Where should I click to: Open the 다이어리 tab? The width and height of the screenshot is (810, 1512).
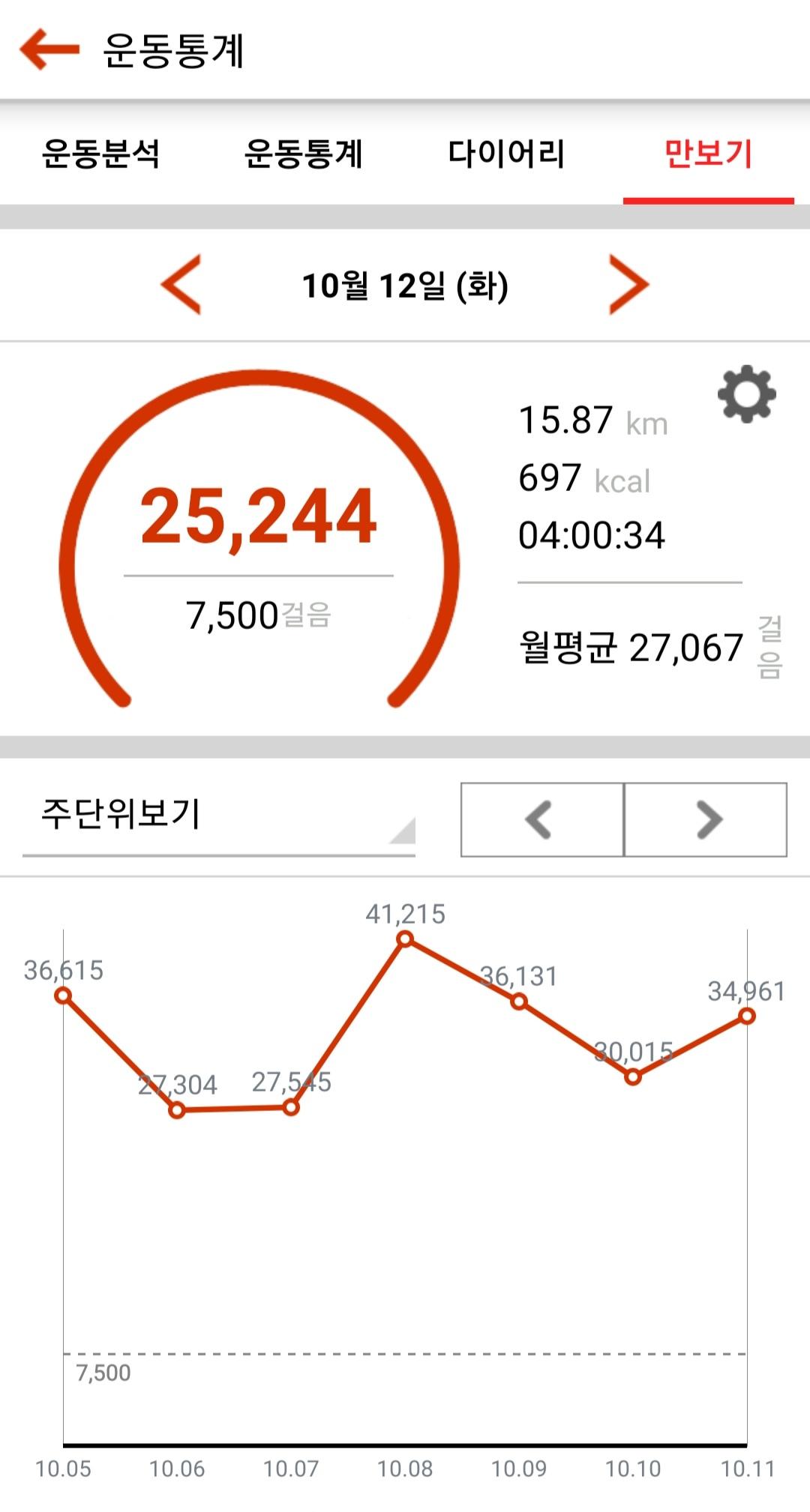tap(505, 154)
